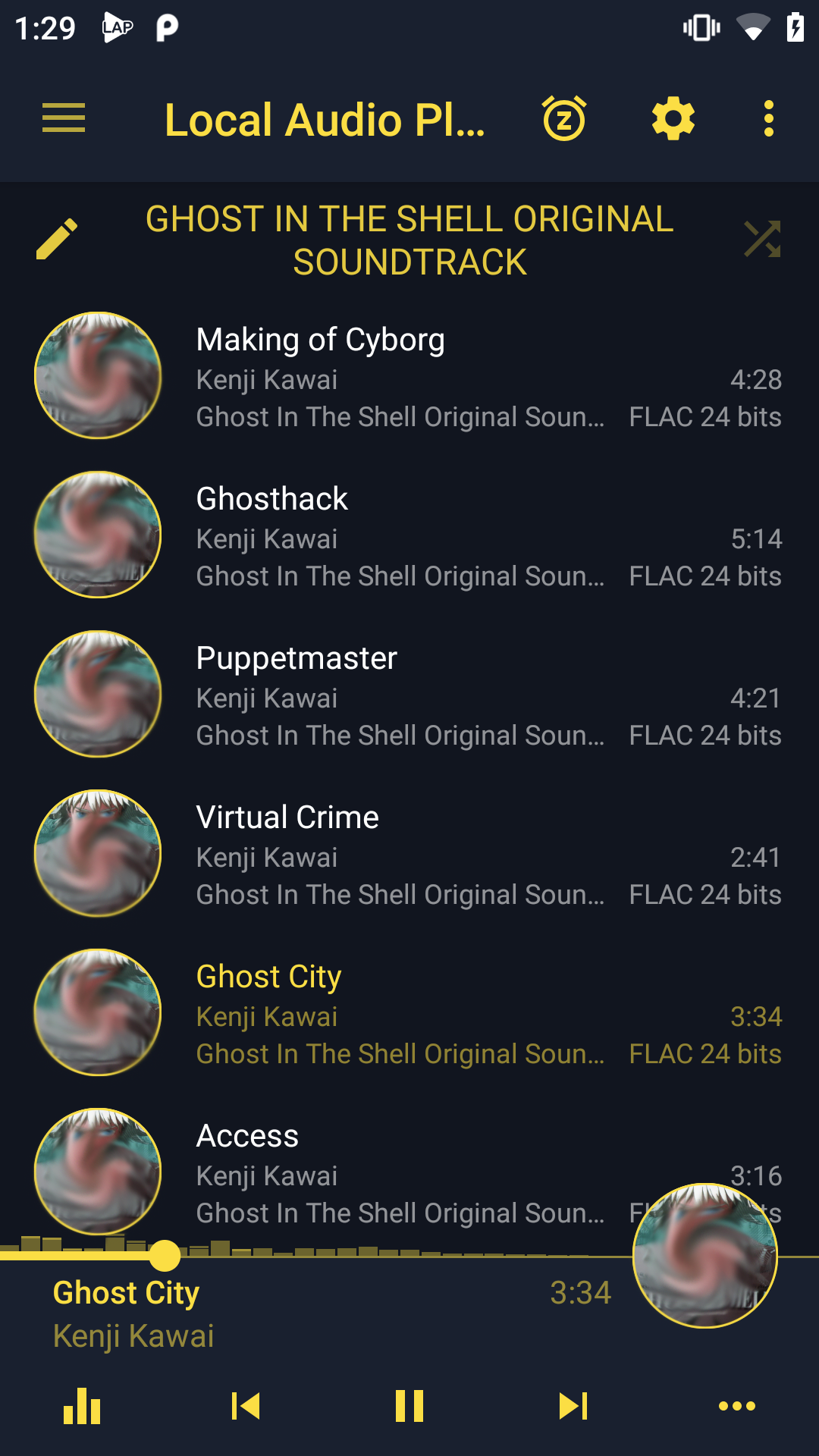Viewport: 819px width, 1456px height.
Task: Open the sleep timer
Action: click(x=564, y=119)
